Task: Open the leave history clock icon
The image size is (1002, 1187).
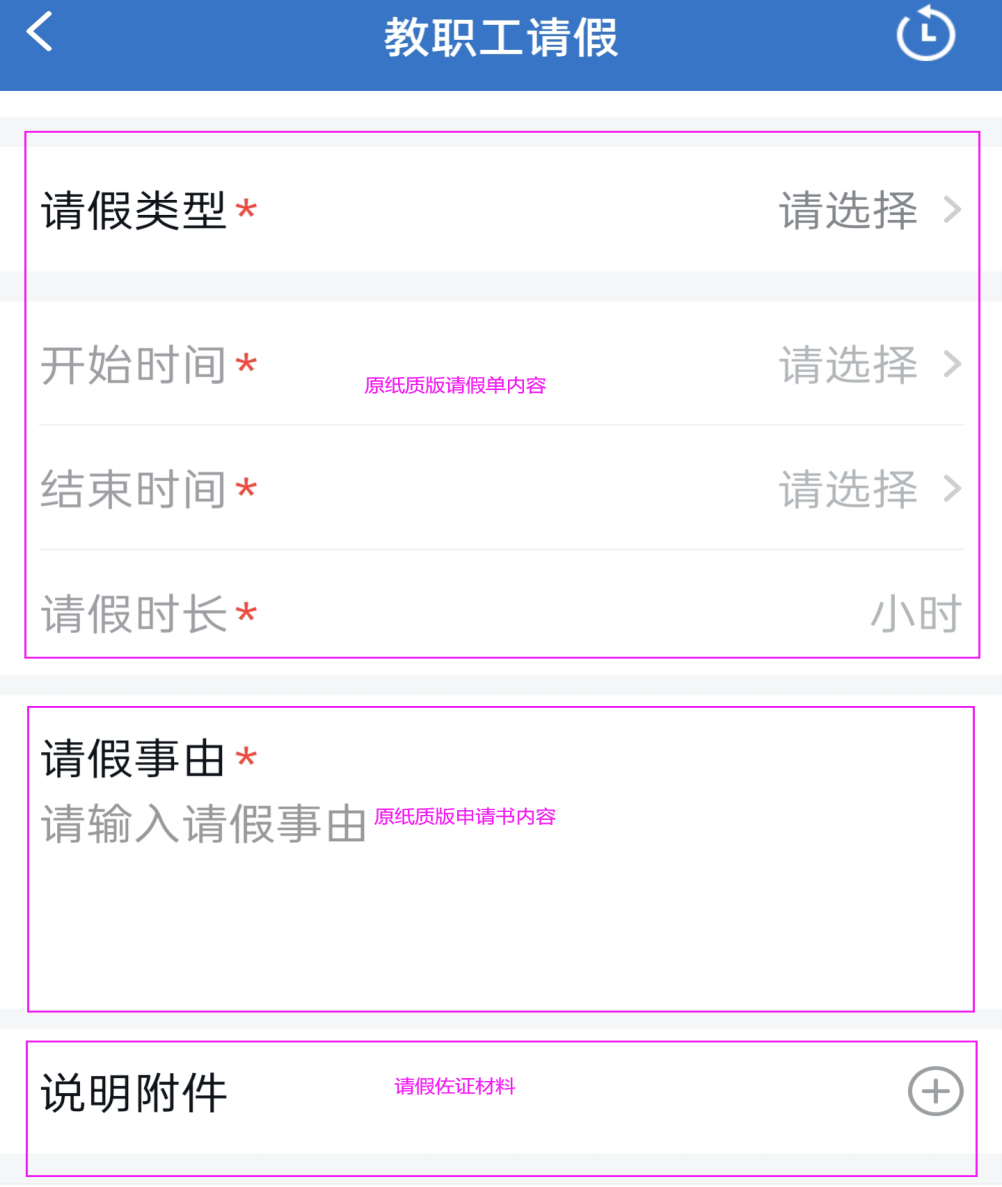Action: tap(925, 33)
